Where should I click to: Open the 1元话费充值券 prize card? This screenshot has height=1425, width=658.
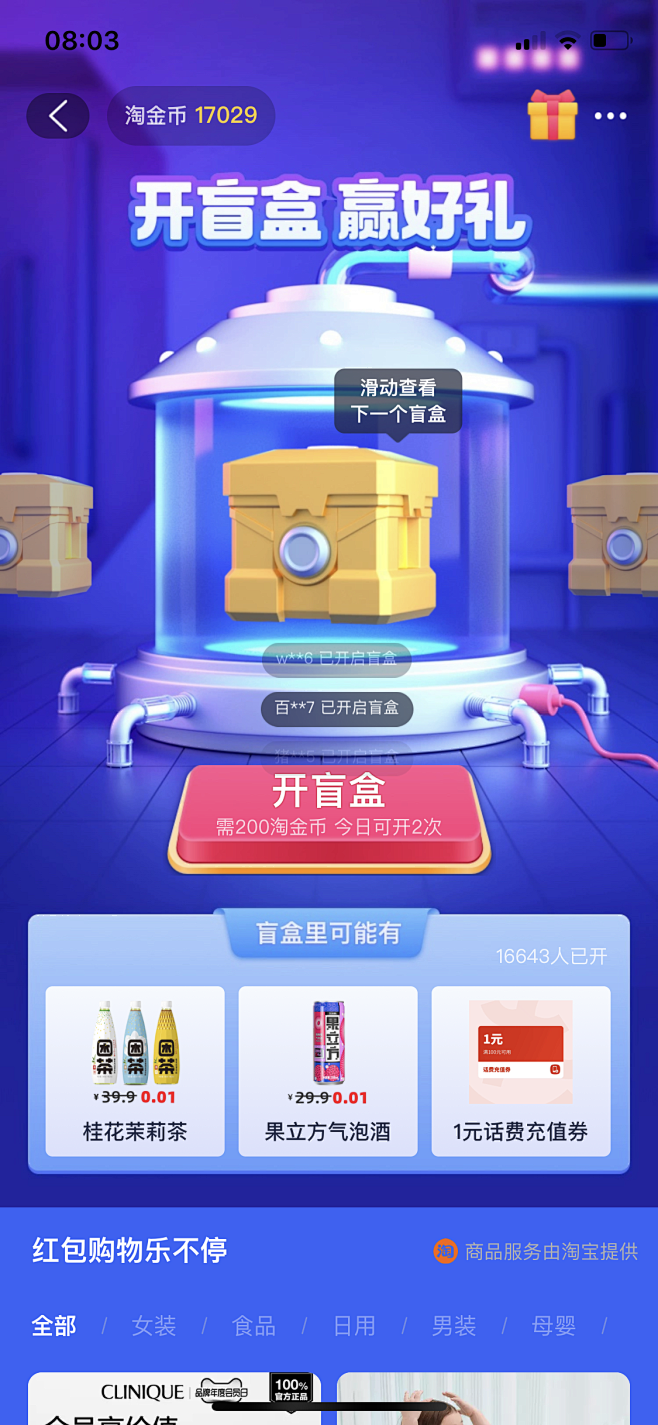point(521,1071)
